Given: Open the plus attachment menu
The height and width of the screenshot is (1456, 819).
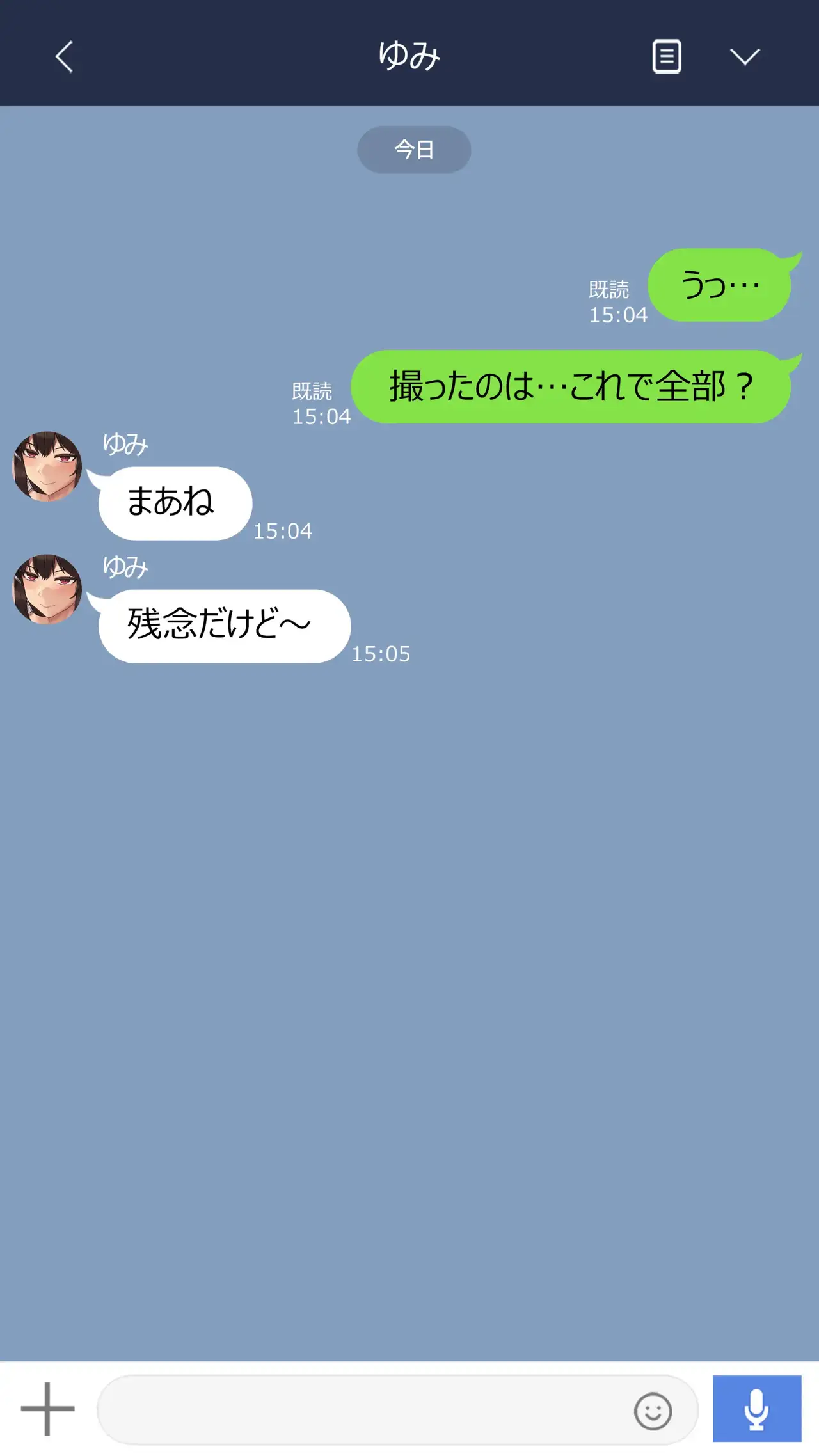Looking at the screenshot, I should tap(47, 1409).
